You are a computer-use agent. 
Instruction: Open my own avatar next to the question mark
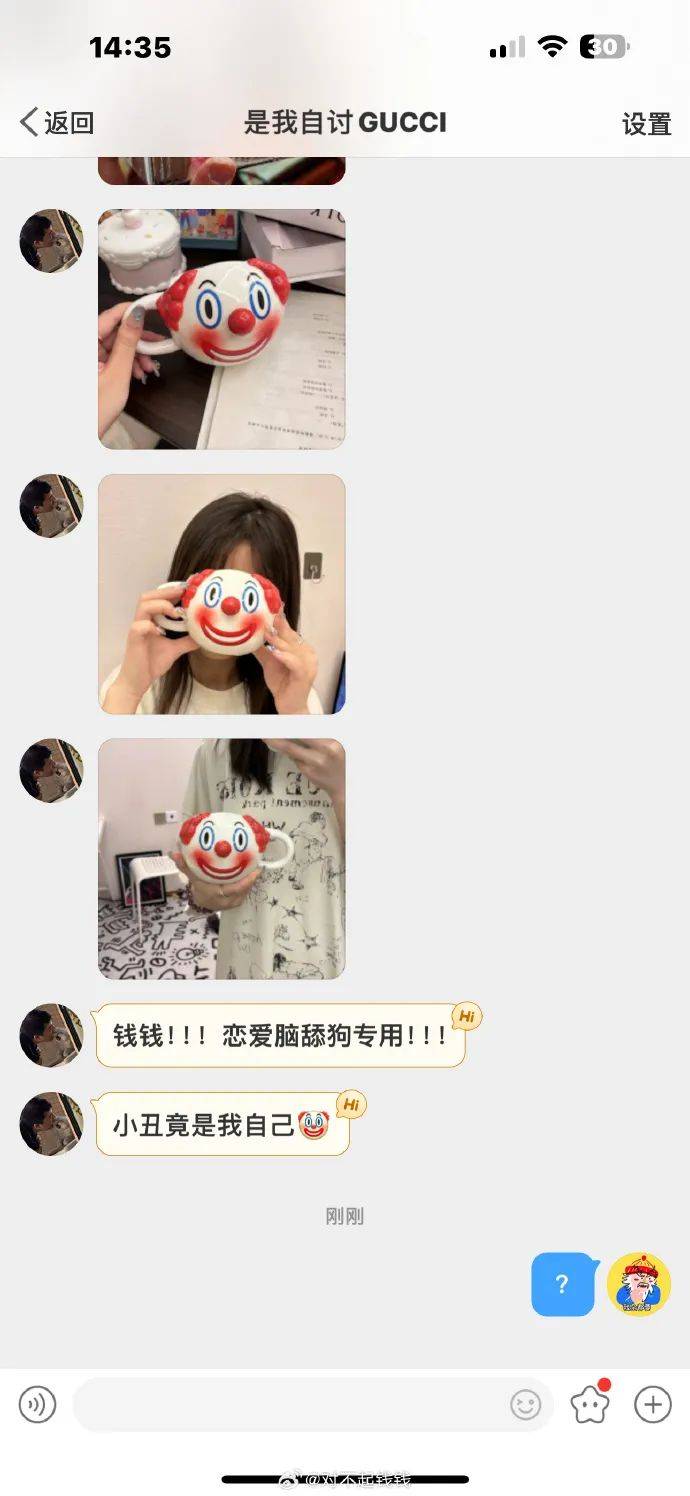639,1284
